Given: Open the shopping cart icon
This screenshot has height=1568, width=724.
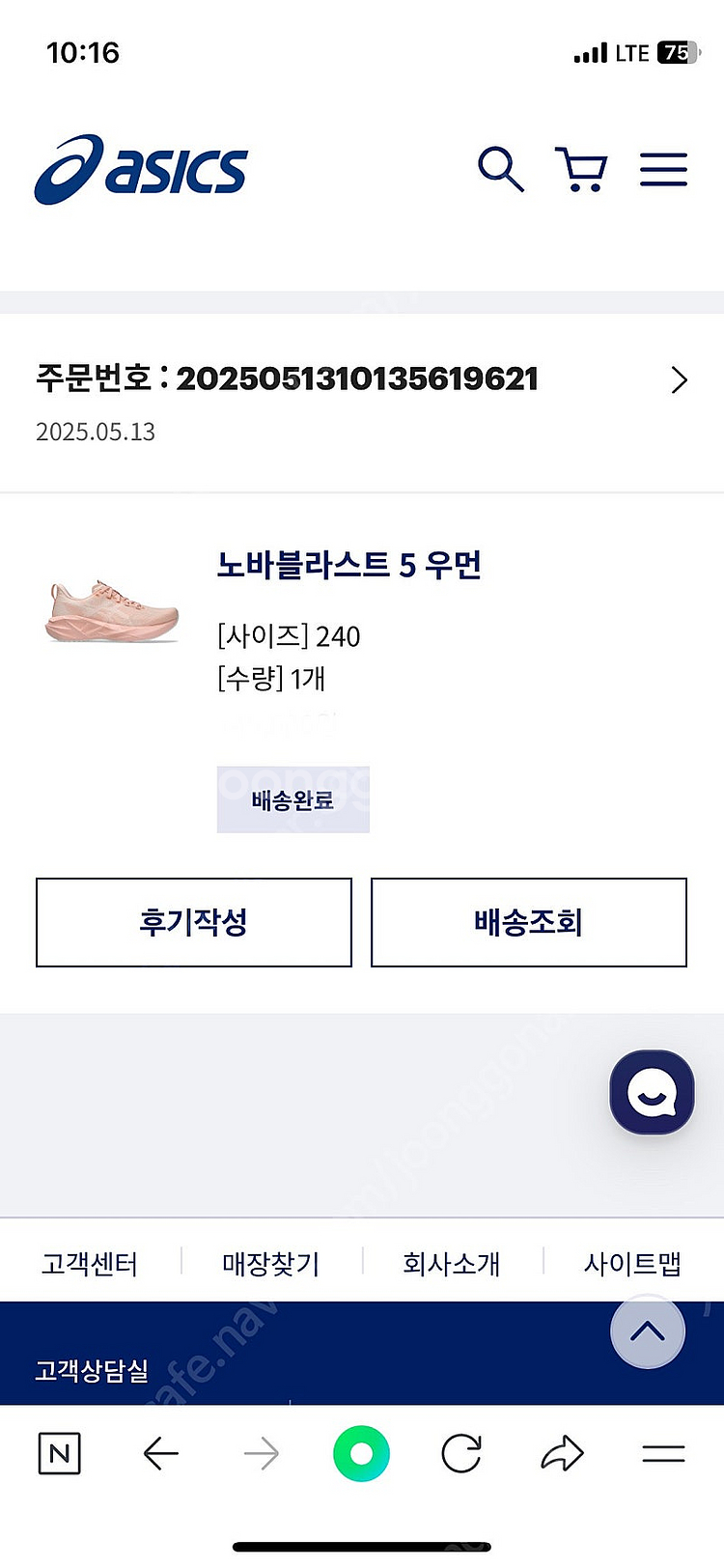Looking at the screenshot, I should (581, 169).
